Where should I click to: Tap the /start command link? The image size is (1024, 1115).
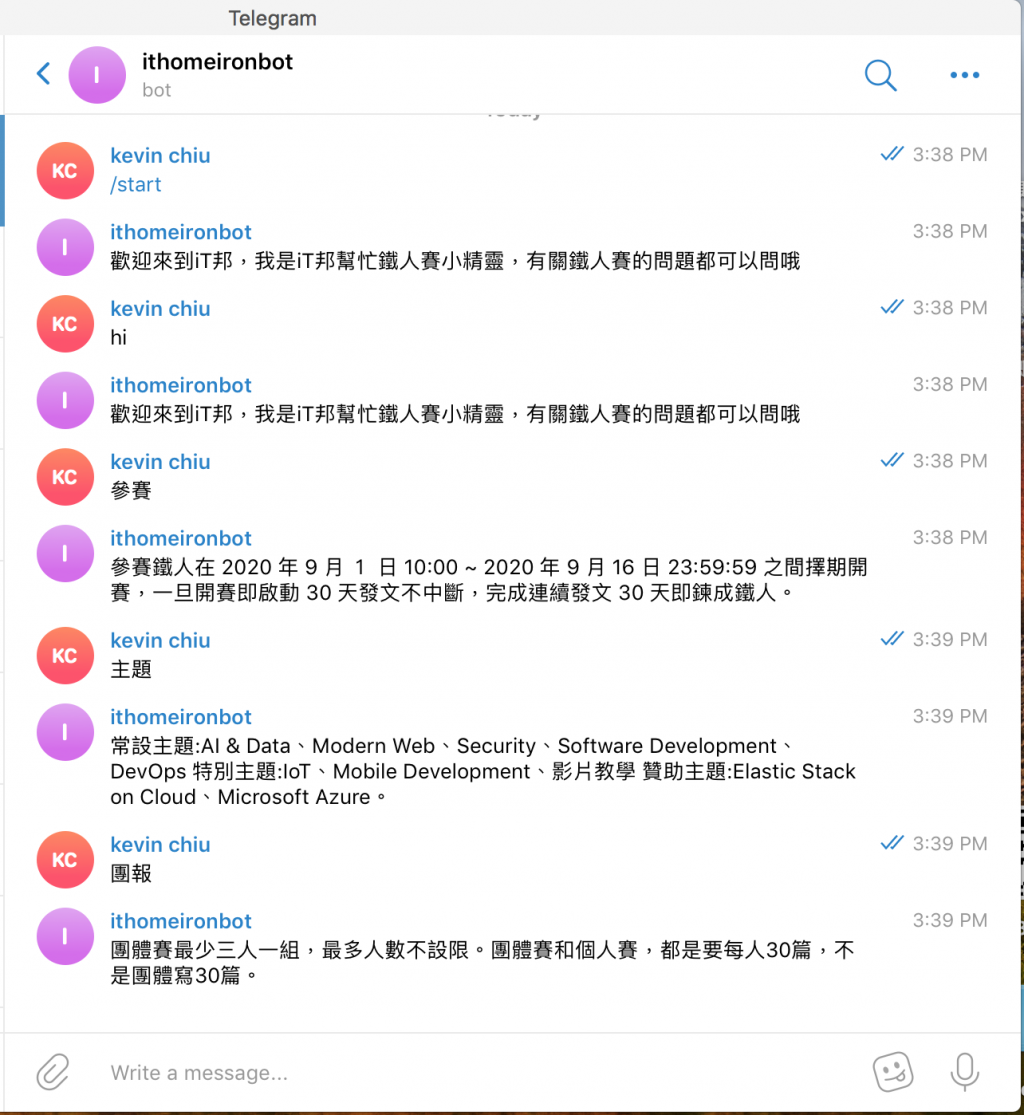pos(136,185)
